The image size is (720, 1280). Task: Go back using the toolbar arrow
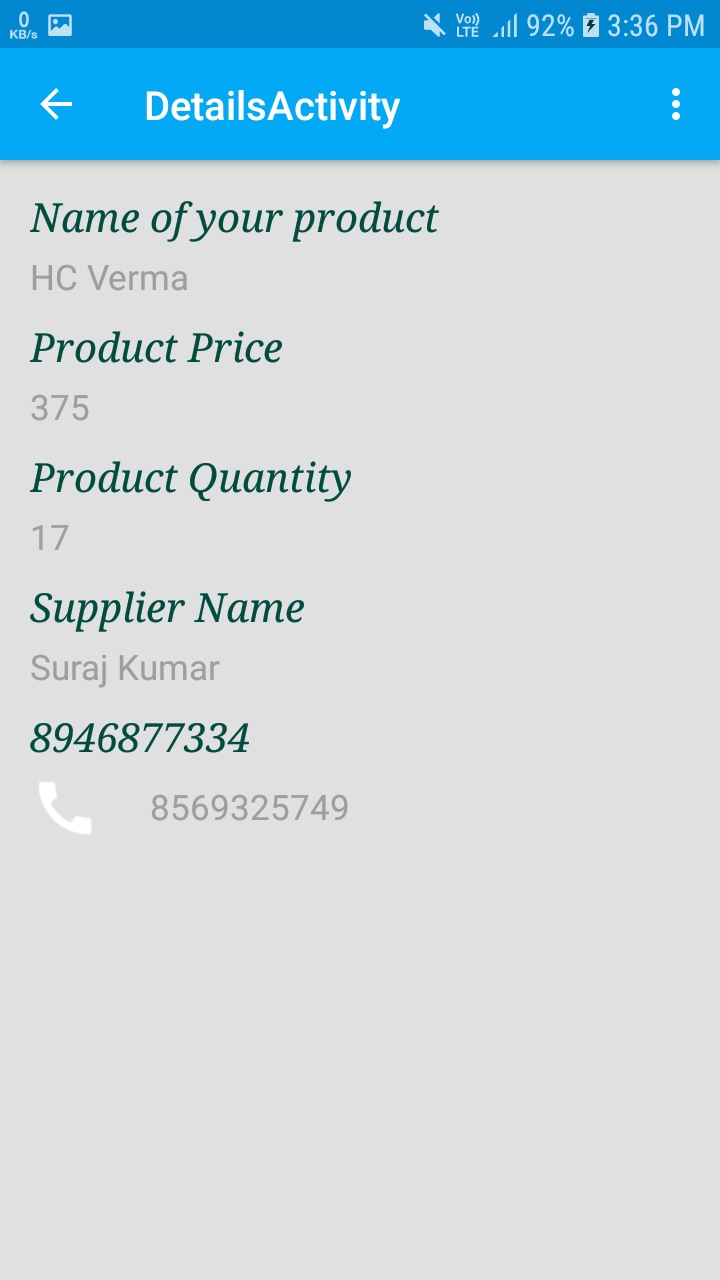click(x=56, y=104)
